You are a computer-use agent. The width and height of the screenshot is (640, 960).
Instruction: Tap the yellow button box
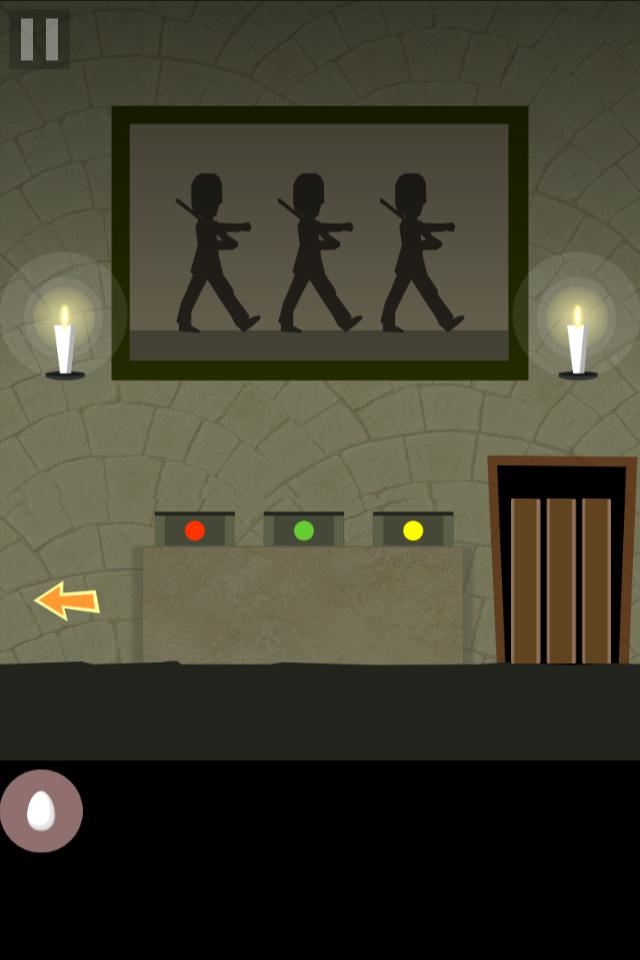click(x=413, y=530)
